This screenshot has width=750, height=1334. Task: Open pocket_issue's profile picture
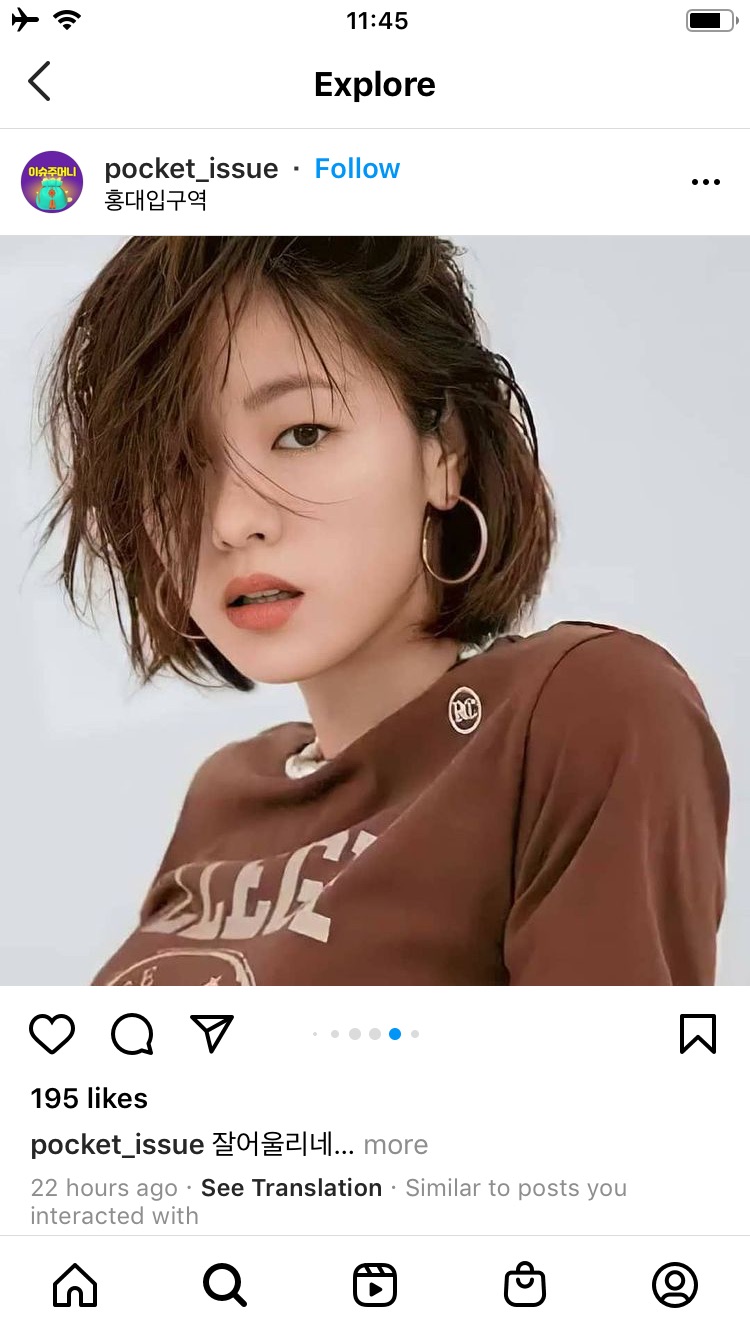(52, 182)
